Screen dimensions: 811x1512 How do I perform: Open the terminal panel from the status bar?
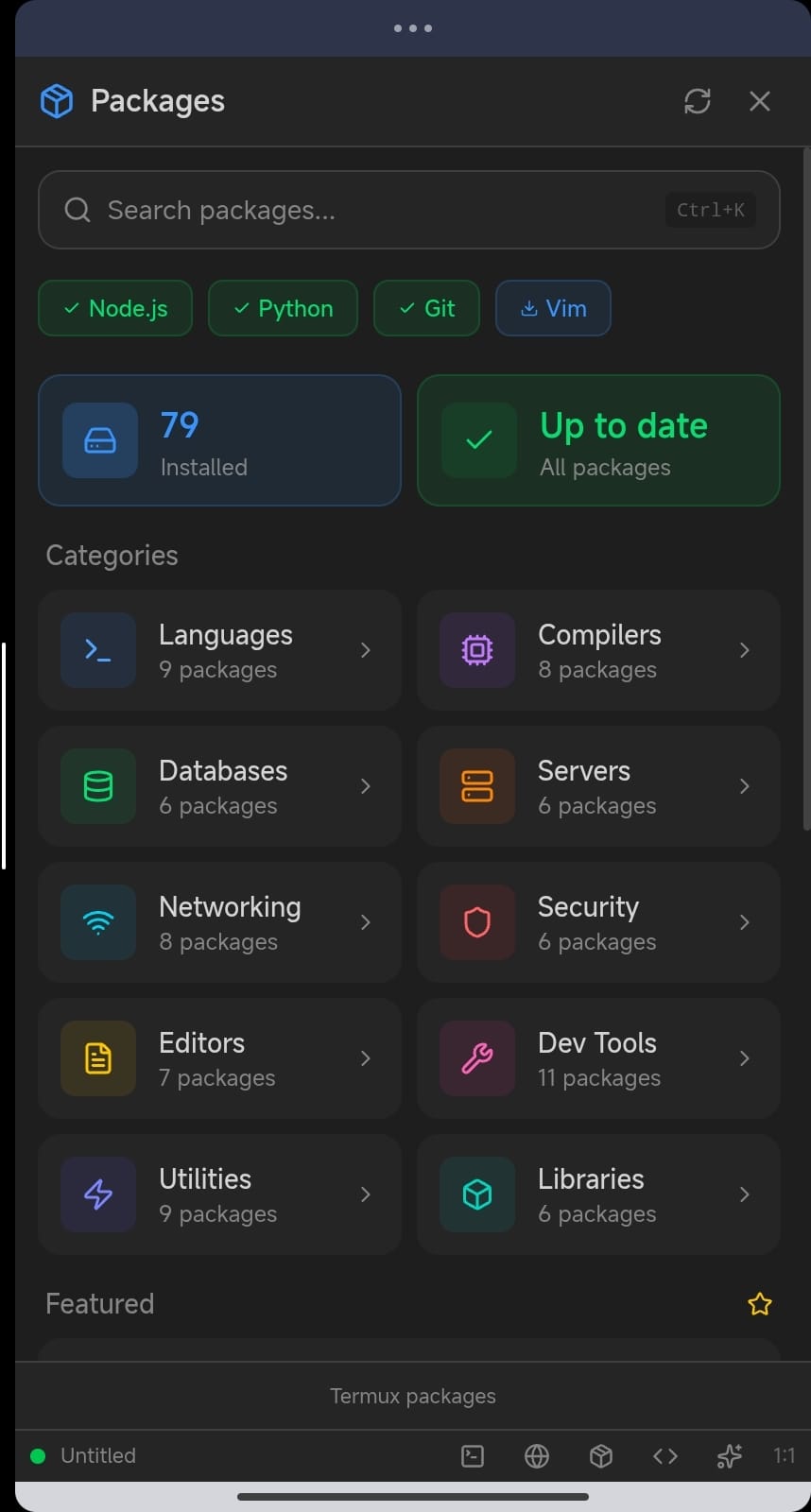click(x=472, y=1456)
